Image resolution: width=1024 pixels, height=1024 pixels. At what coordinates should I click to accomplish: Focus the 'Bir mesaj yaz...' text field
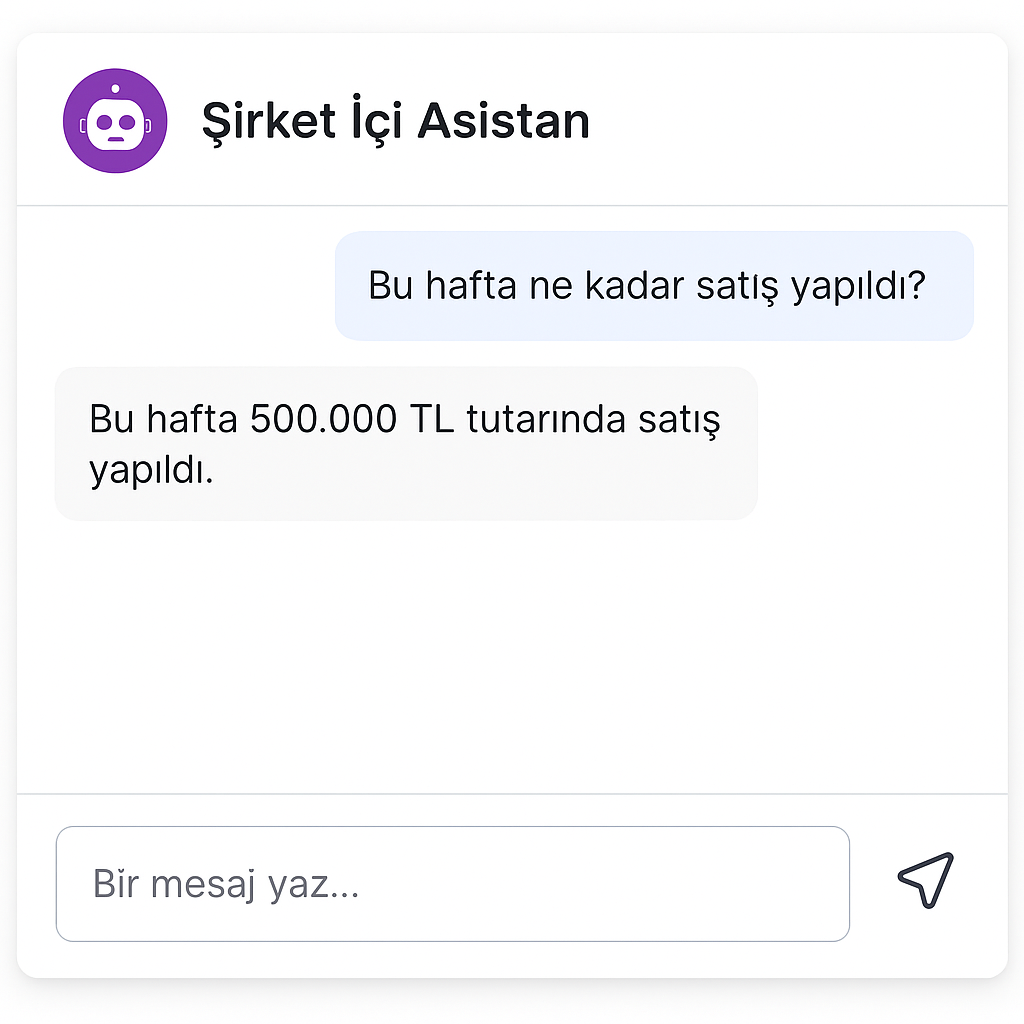point(452,884)
